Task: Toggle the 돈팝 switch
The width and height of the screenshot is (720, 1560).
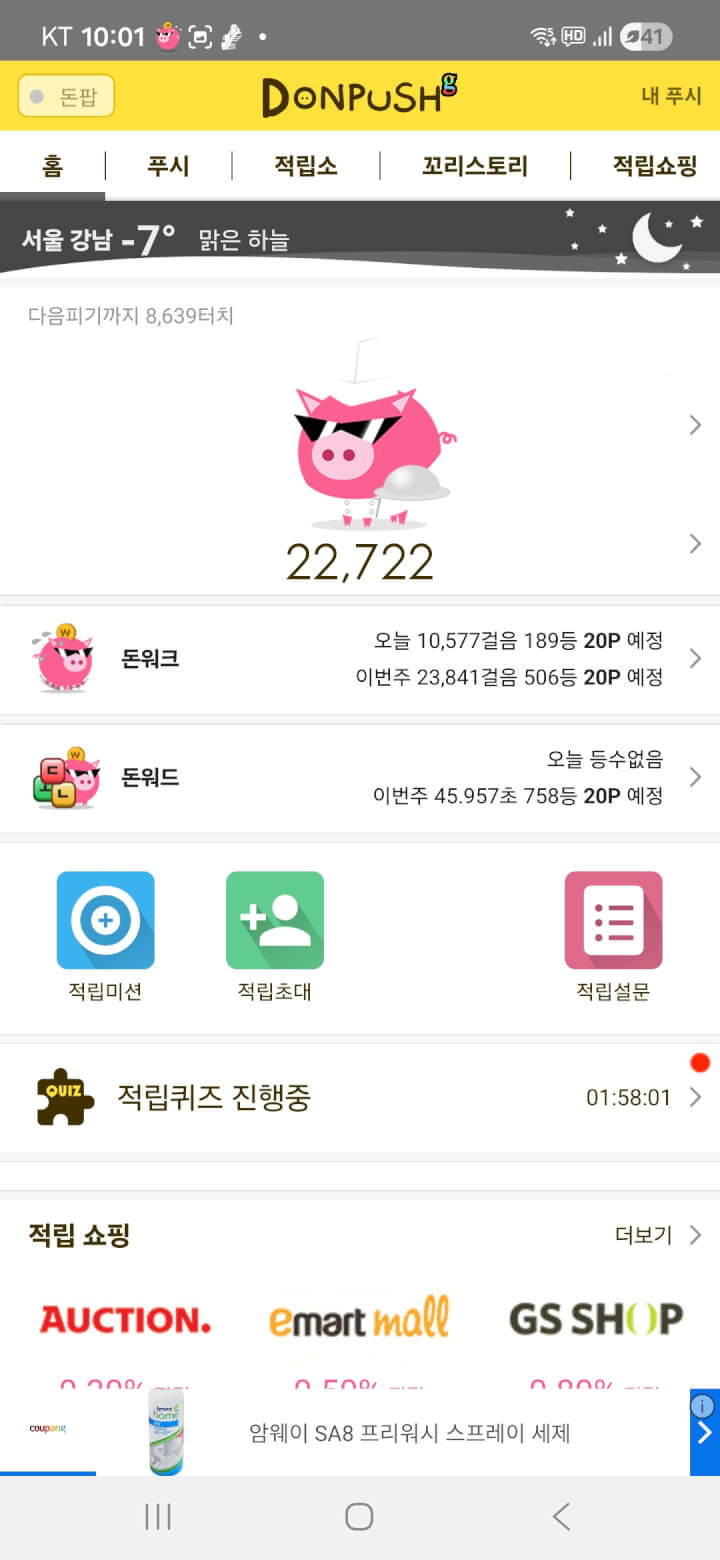Action: [66, 96]
